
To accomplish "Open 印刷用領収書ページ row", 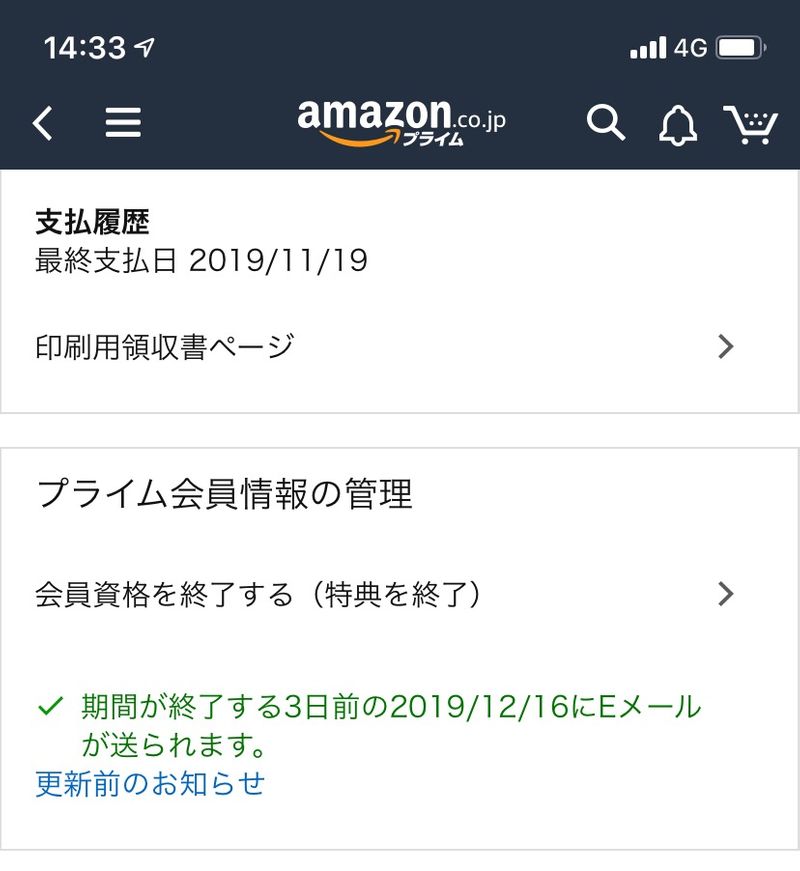I will pyautogui.click(x=385, y=347).
